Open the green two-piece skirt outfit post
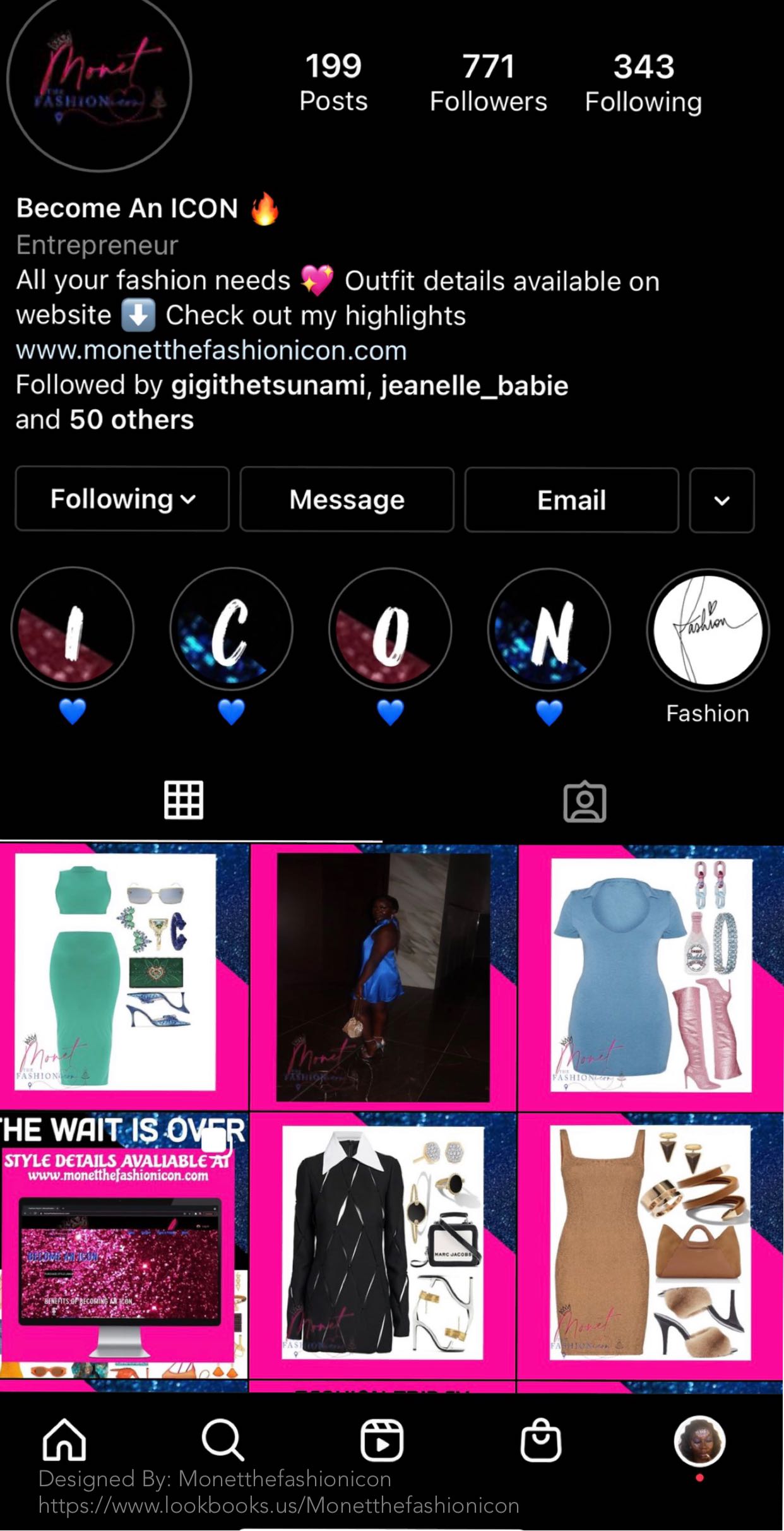The width and height of the screenshot is (784, 1531). [x=124, y=976]
